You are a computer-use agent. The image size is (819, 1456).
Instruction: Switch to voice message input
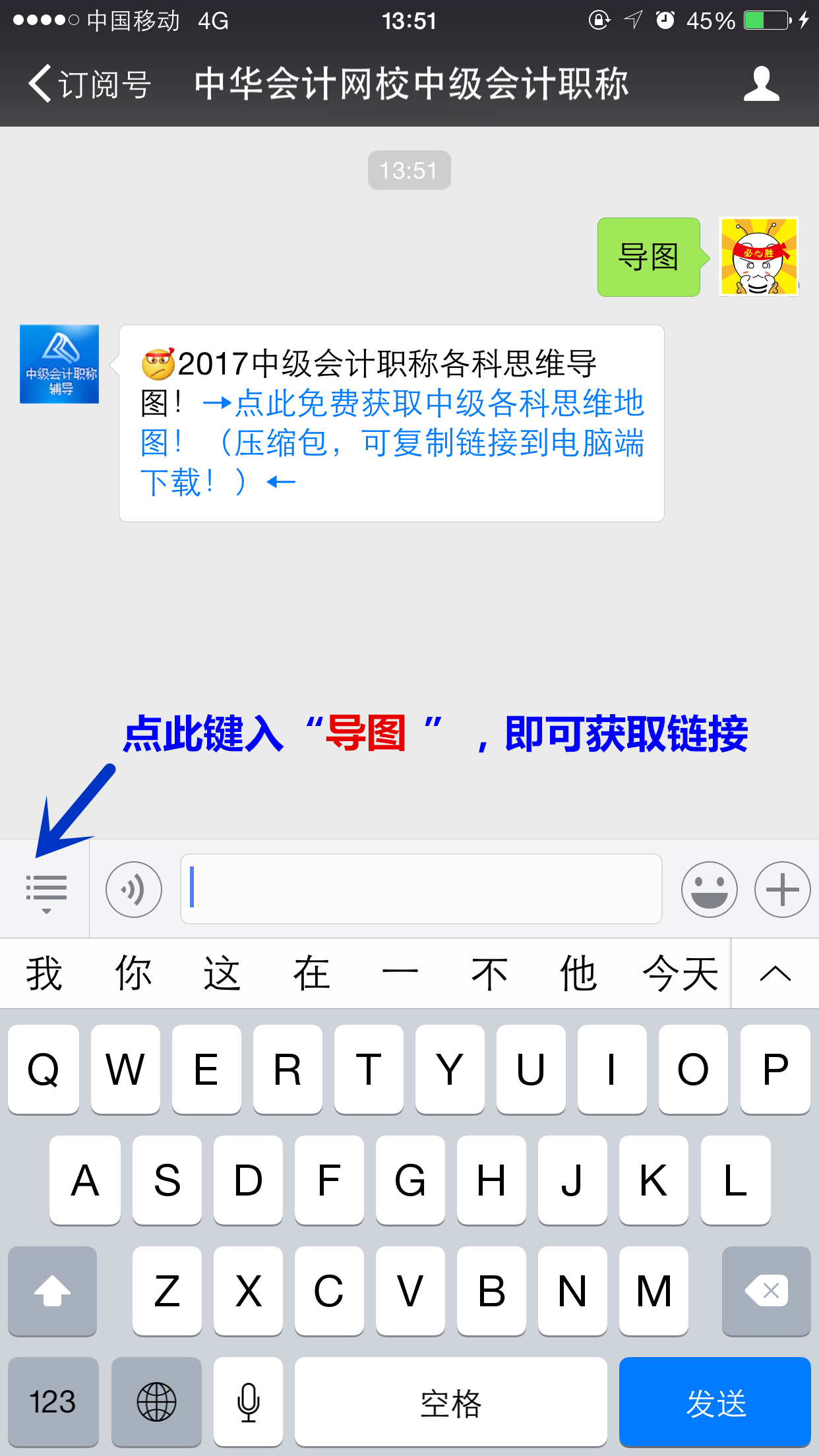click(134, 890)
